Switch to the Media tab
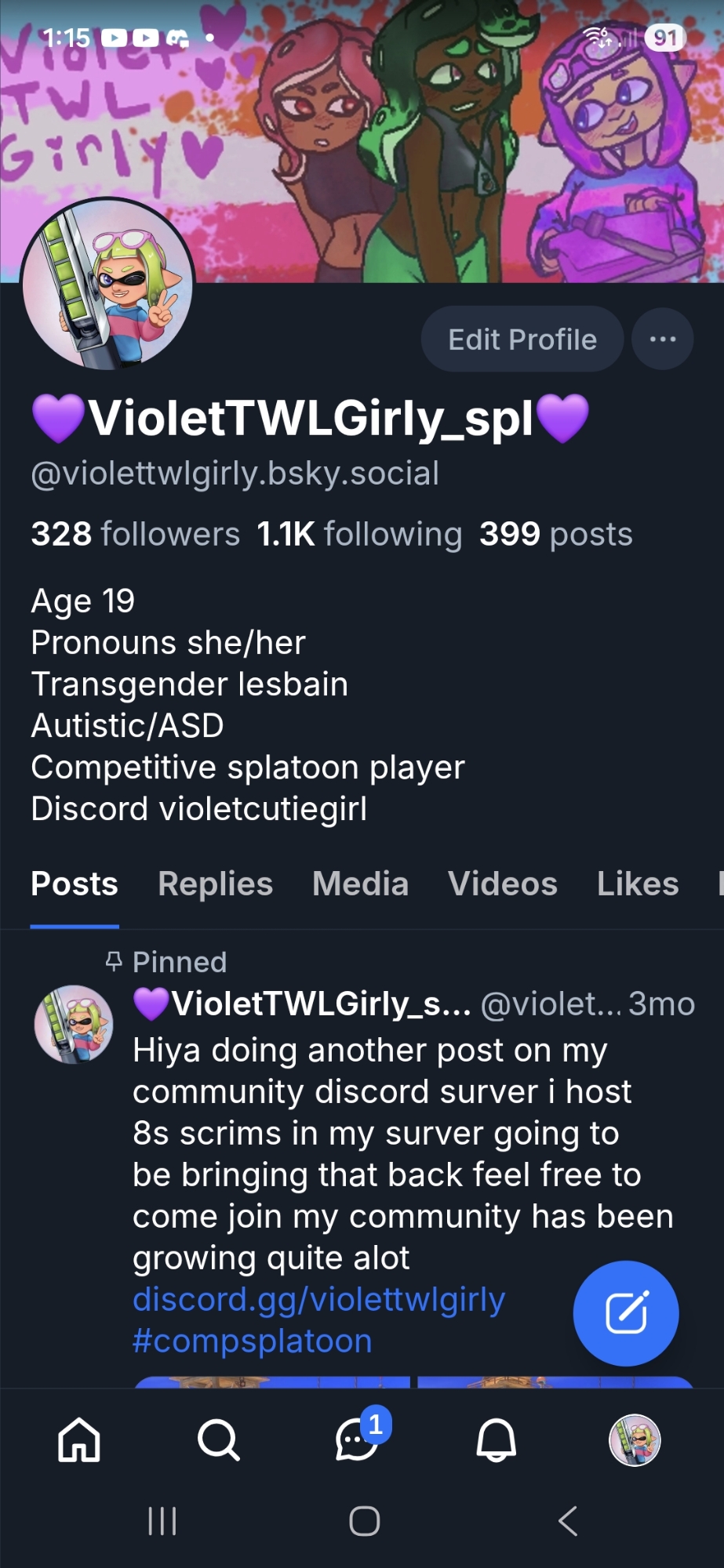 pyautogui.click(x=360, y=884)
